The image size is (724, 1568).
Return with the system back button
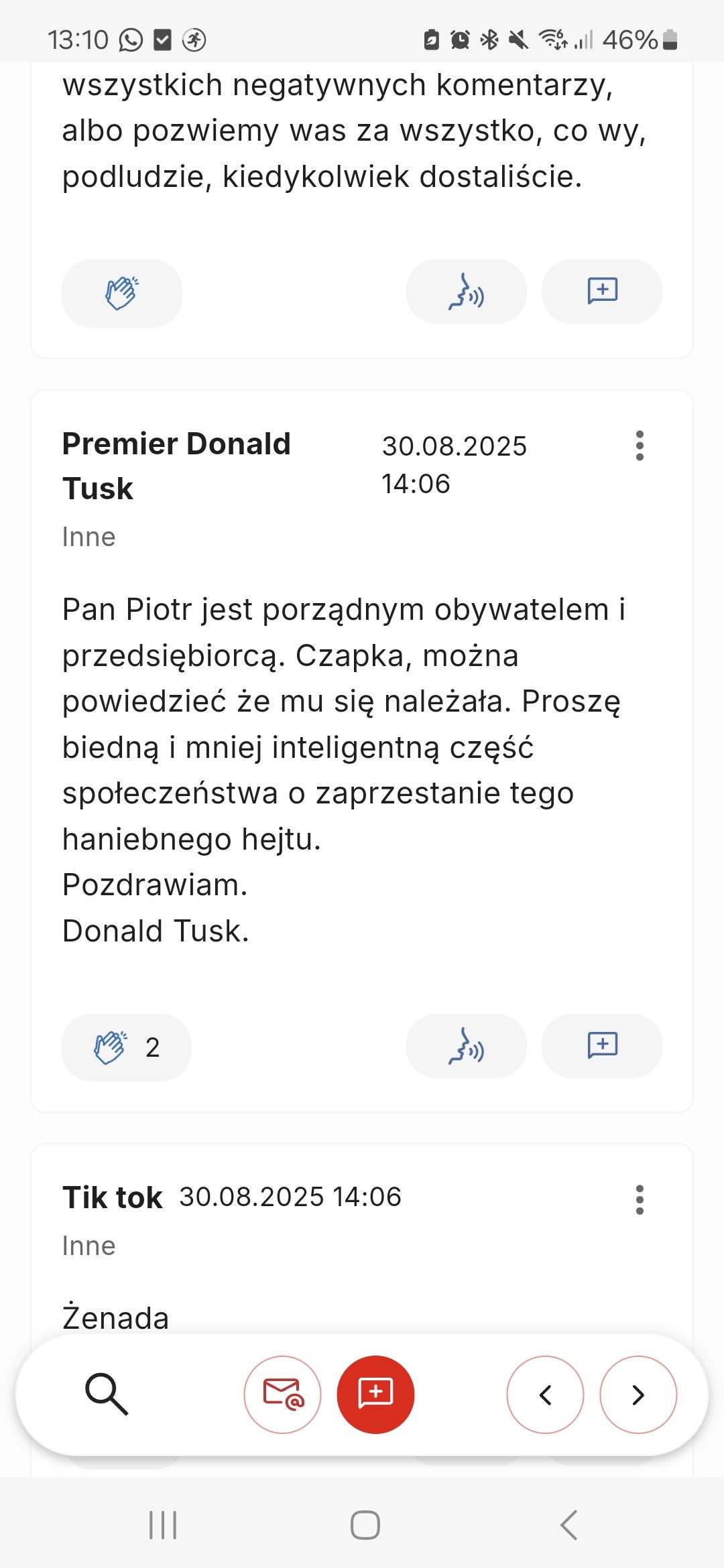click(x=568, y=1525)
